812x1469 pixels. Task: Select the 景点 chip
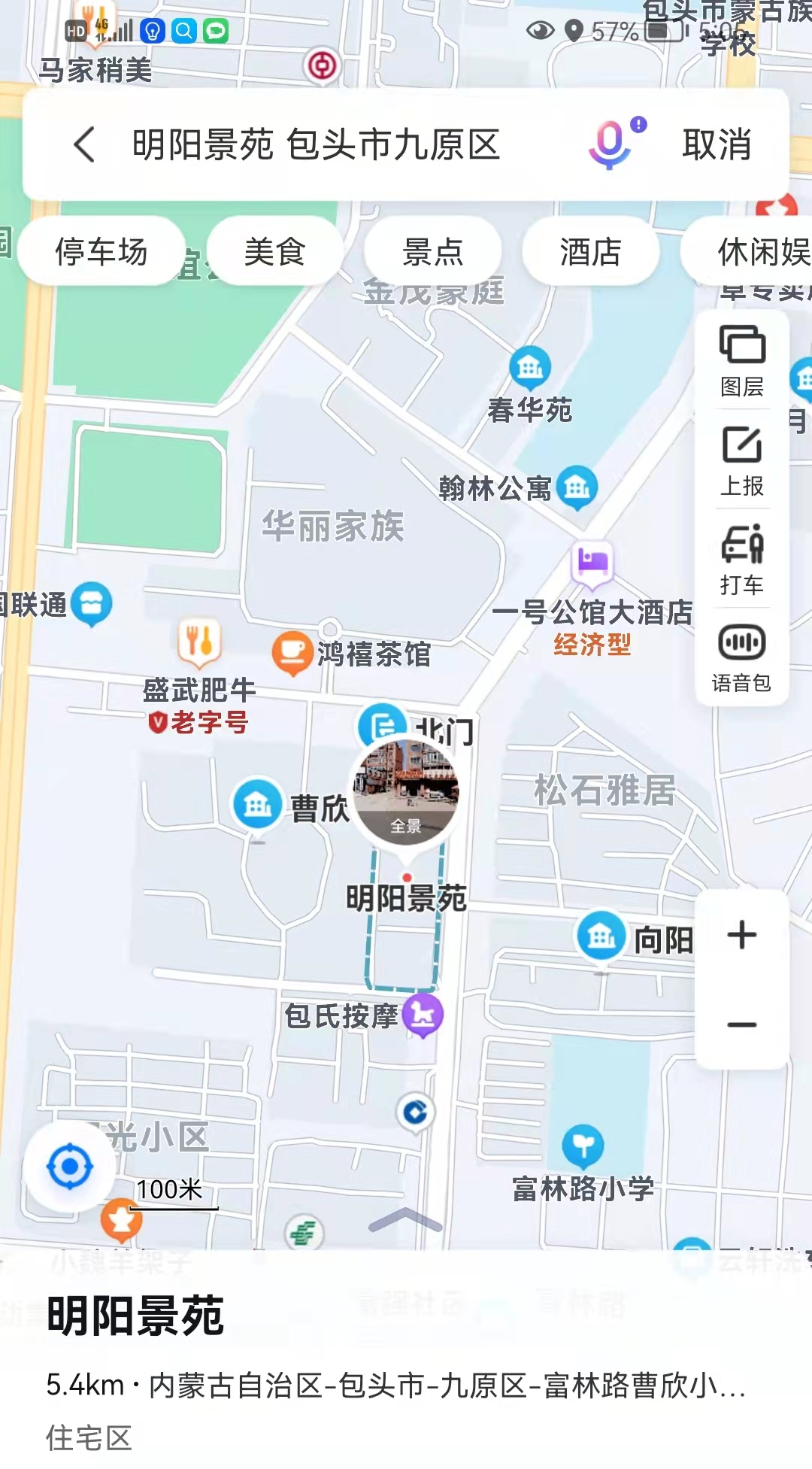pyautogui.click(x=432, y=251)
